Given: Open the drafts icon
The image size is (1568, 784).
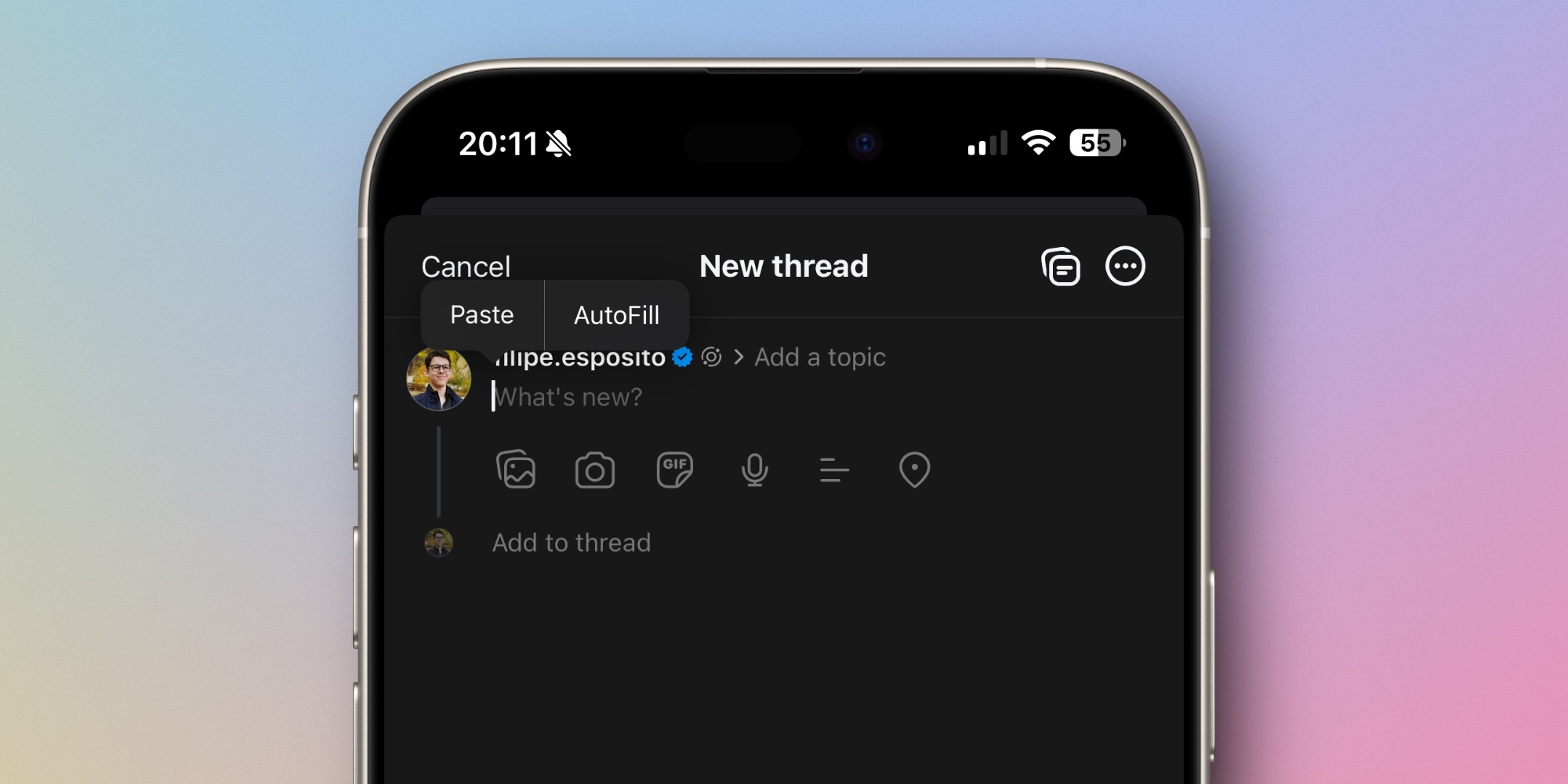Looking at the screenshot, I should click(1061, 267).
